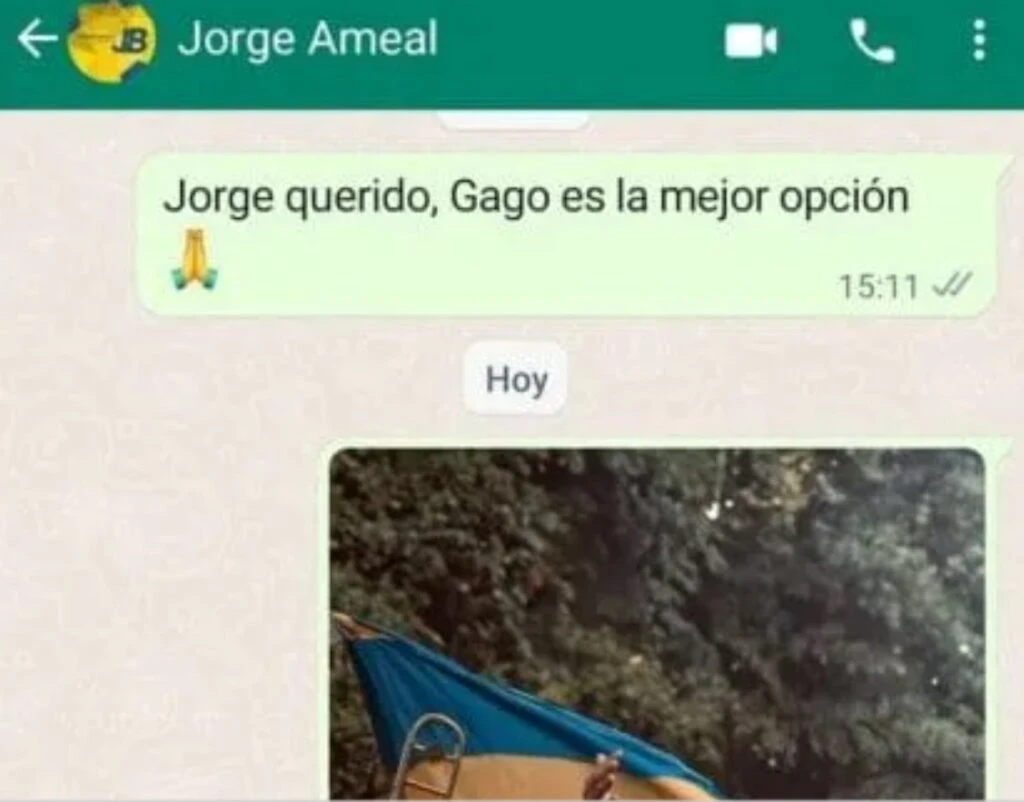Start a voice call with Jorge Ameal
This screenshot has width=1024, height=802.
point(872,41)
